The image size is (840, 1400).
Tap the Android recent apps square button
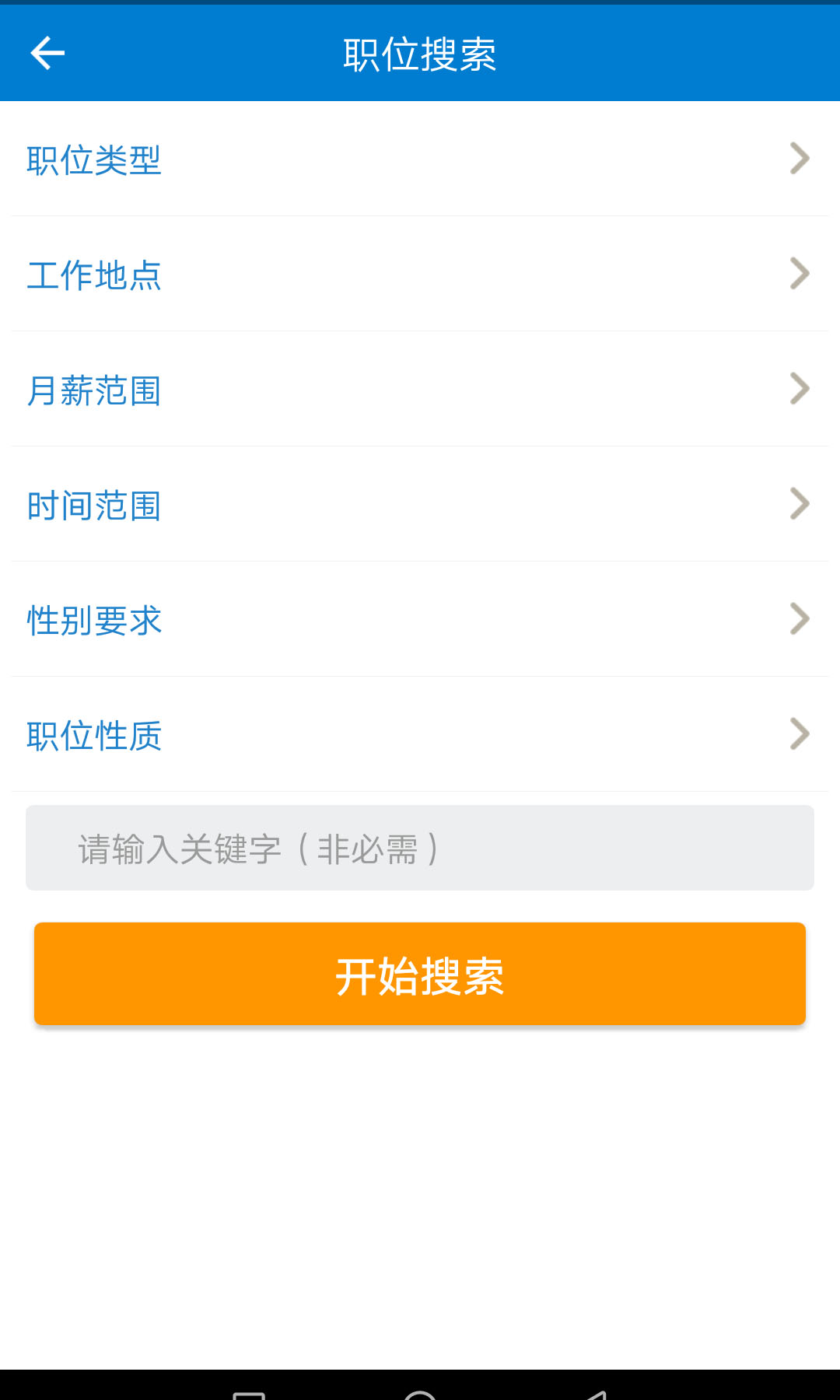coord(249,1392)
